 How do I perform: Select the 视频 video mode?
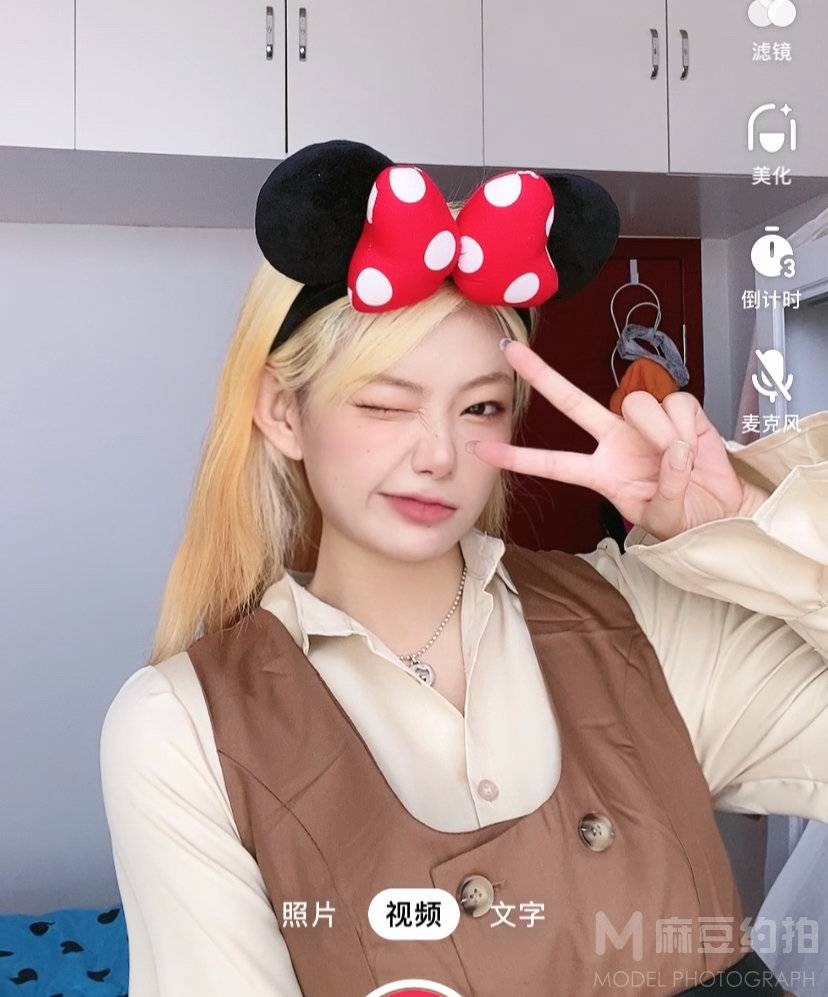pos(413,913)
